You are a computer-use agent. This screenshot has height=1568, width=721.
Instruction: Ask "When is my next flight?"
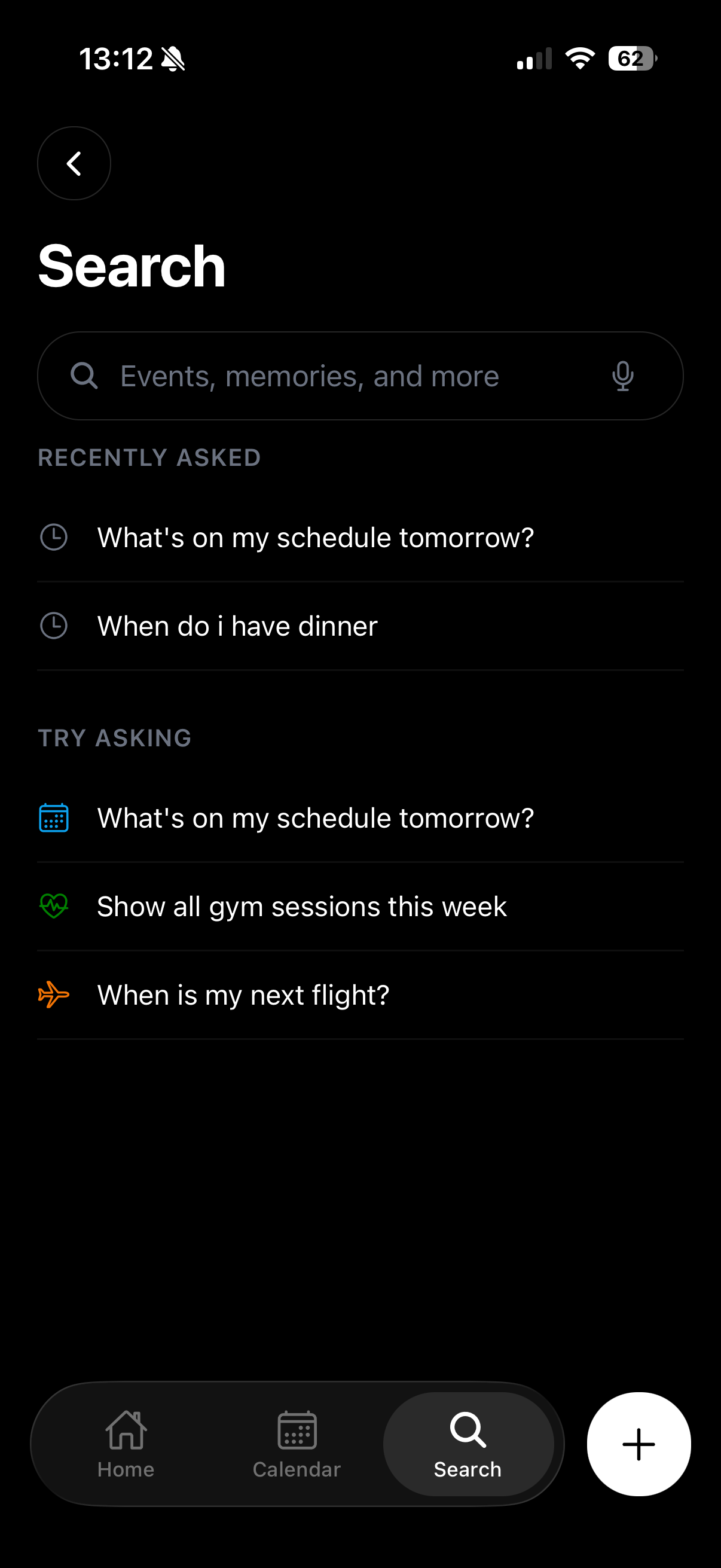pos(243,995)
